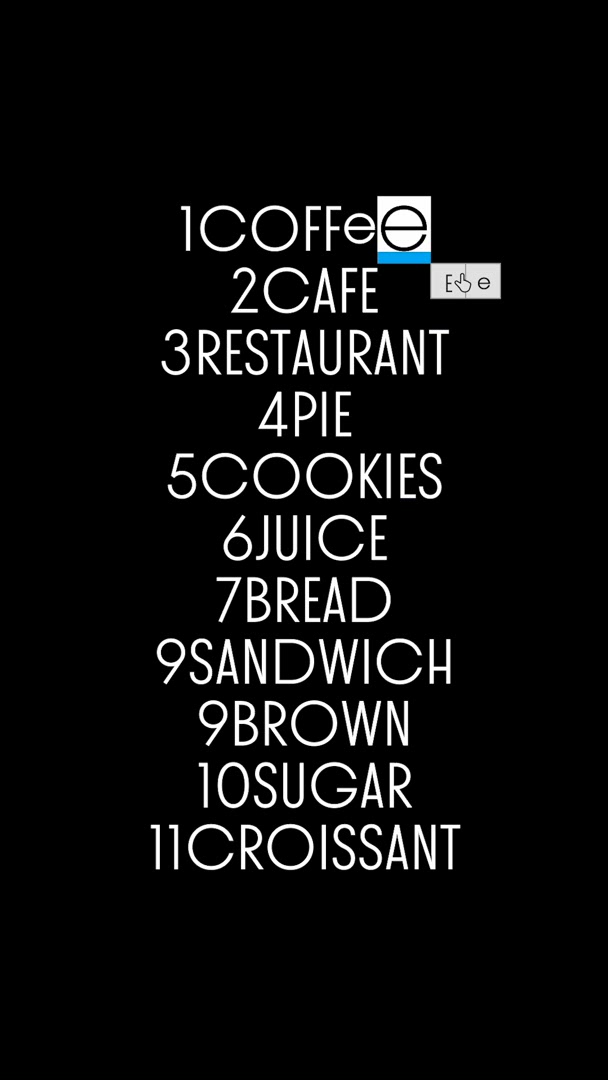The image size is (608, 1080).
Task: Choose the uppercase E glyph alternate
Action: (x=449, y=282)
